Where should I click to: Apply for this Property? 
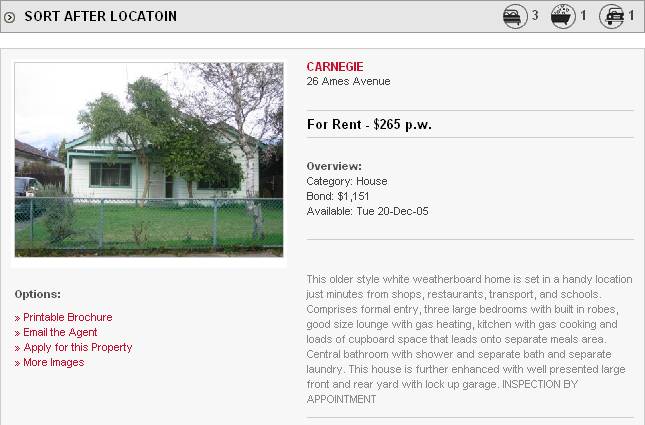(x=77, y=347)
